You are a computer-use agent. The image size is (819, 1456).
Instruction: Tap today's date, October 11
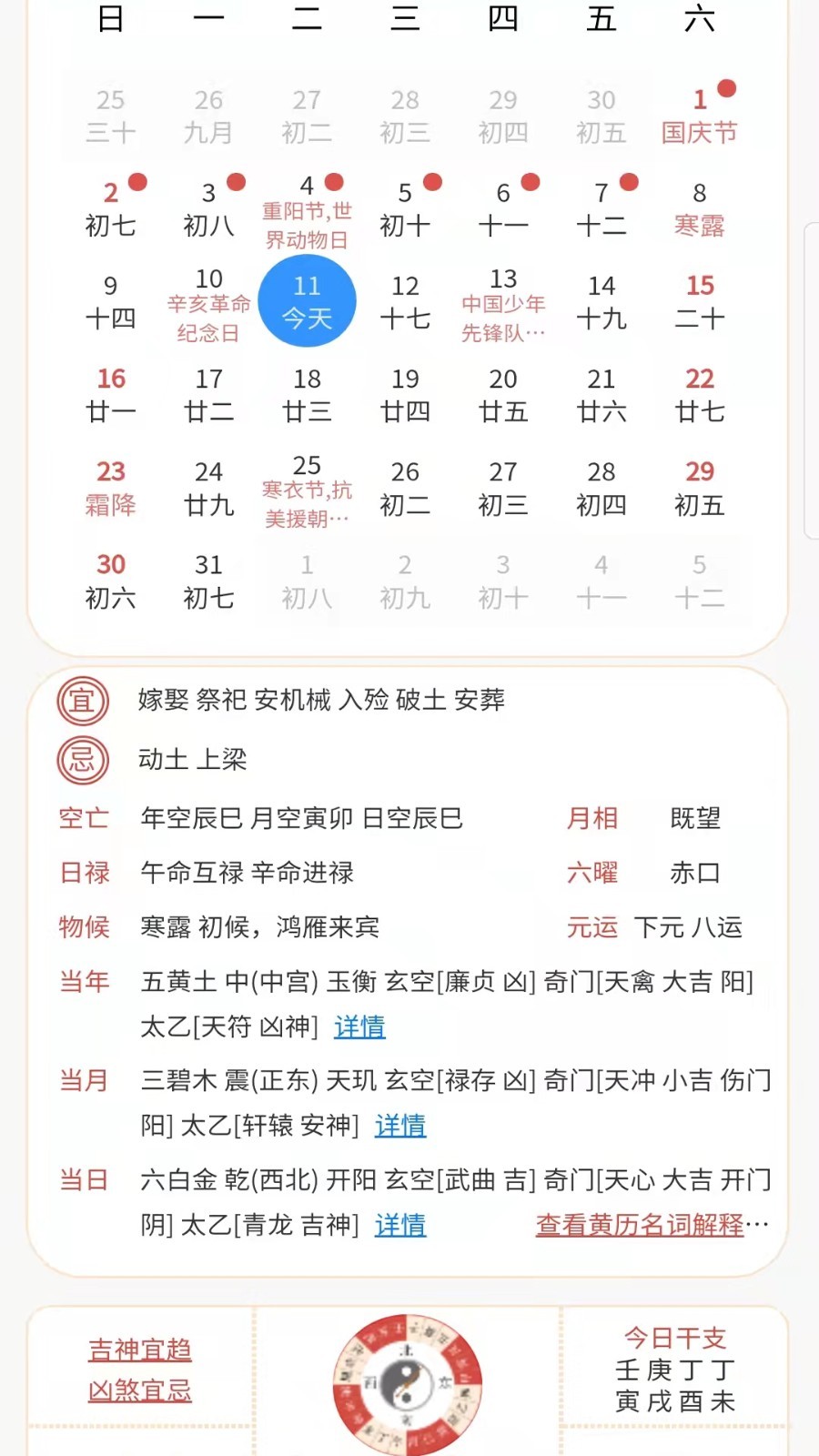307,302
